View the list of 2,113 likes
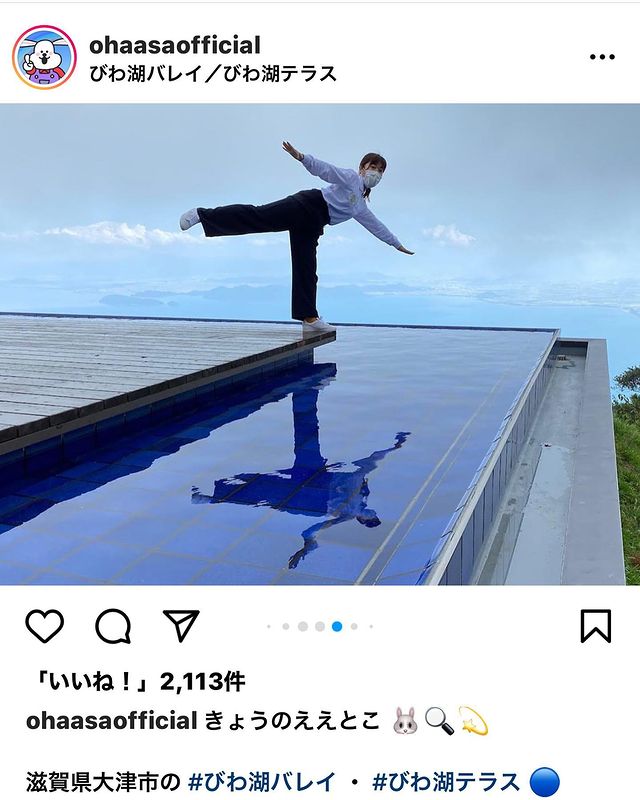The height and width of the screenshot is (800, 640). click(x=135, y=682)
